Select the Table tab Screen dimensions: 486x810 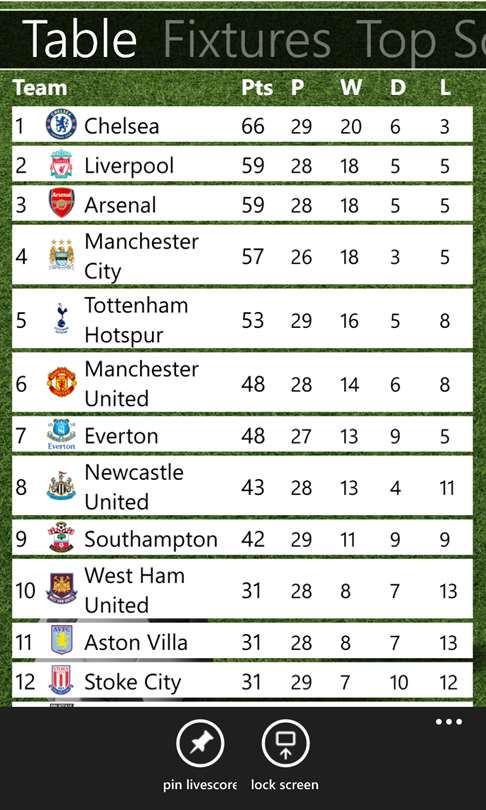point(80,39)
